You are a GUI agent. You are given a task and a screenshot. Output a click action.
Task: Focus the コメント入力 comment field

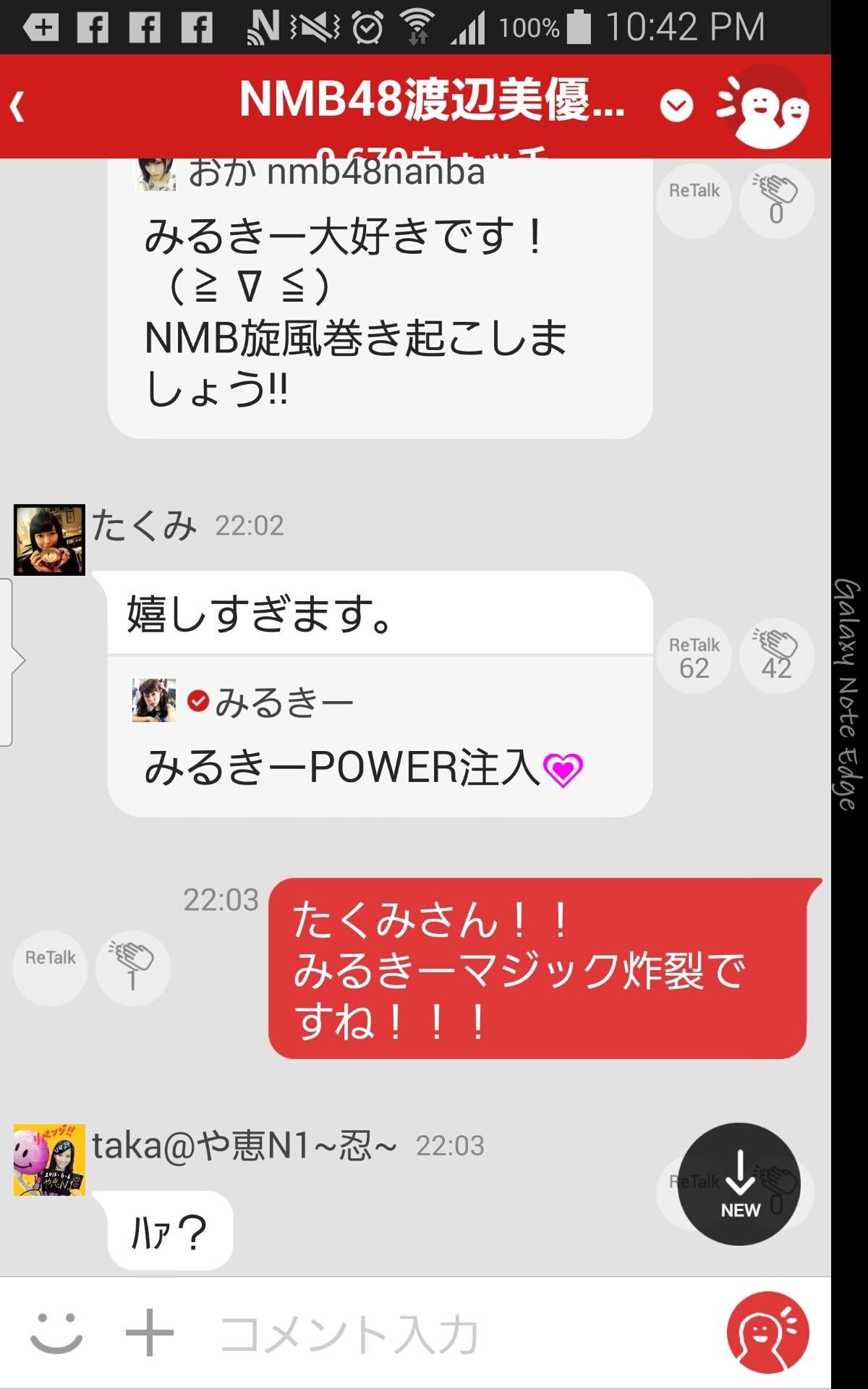click(x=434, y=1333)
